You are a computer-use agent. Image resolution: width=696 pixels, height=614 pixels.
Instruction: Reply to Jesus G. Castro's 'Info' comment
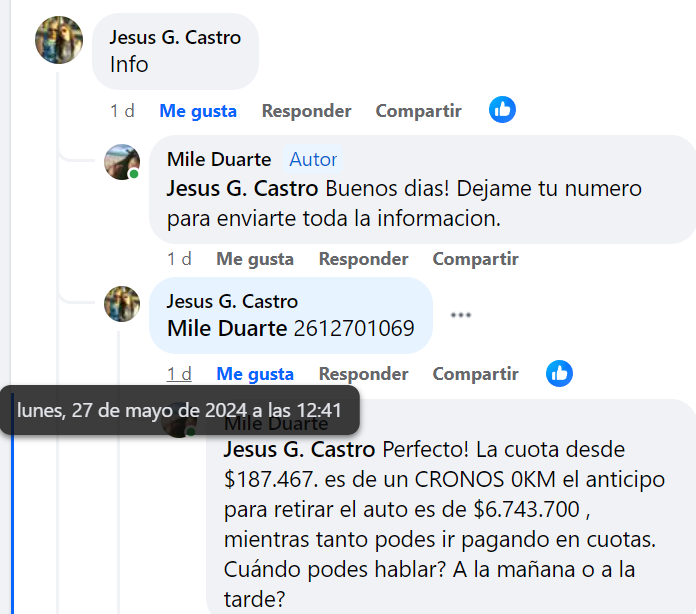pyautogui.click(x=306, y=111)
